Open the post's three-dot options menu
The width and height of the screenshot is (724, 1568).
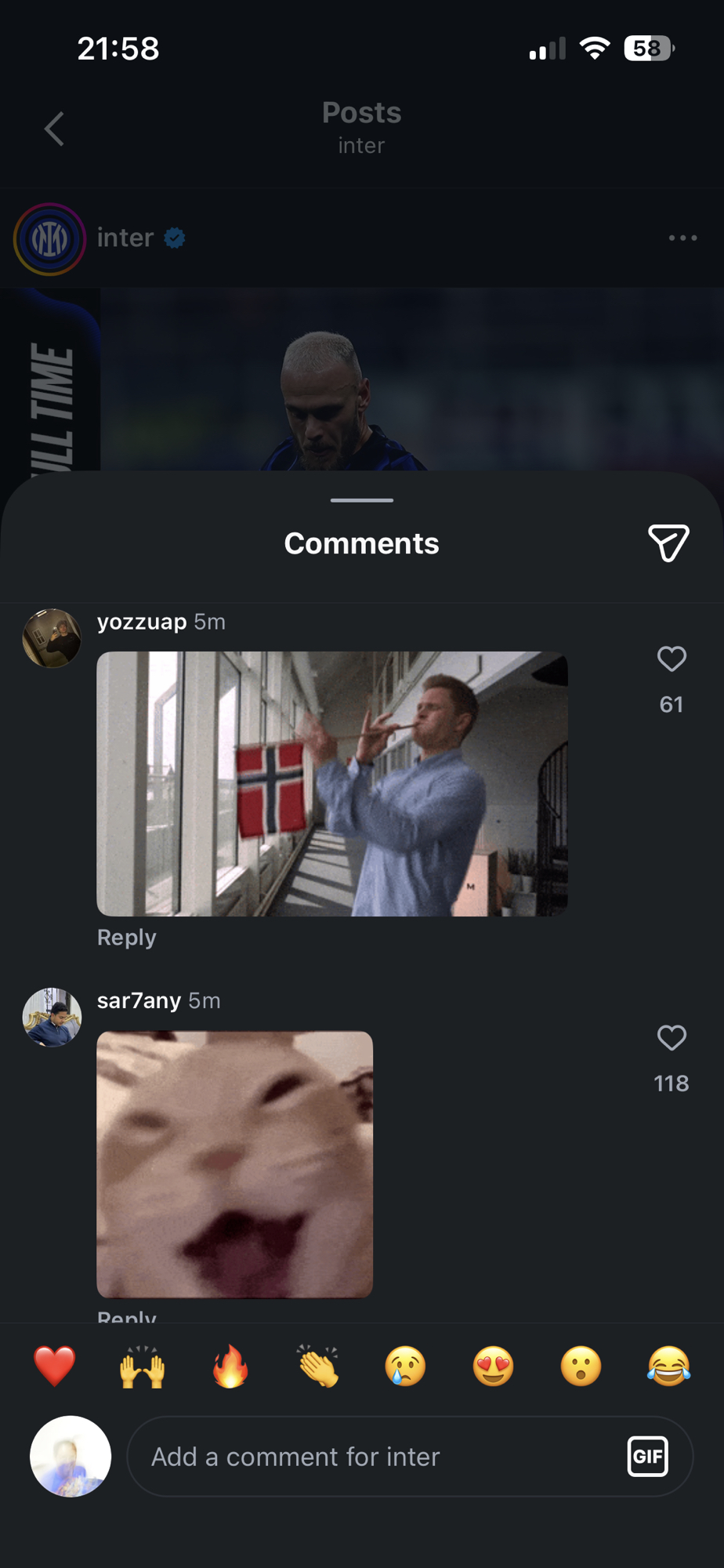(x=682, y=238)
